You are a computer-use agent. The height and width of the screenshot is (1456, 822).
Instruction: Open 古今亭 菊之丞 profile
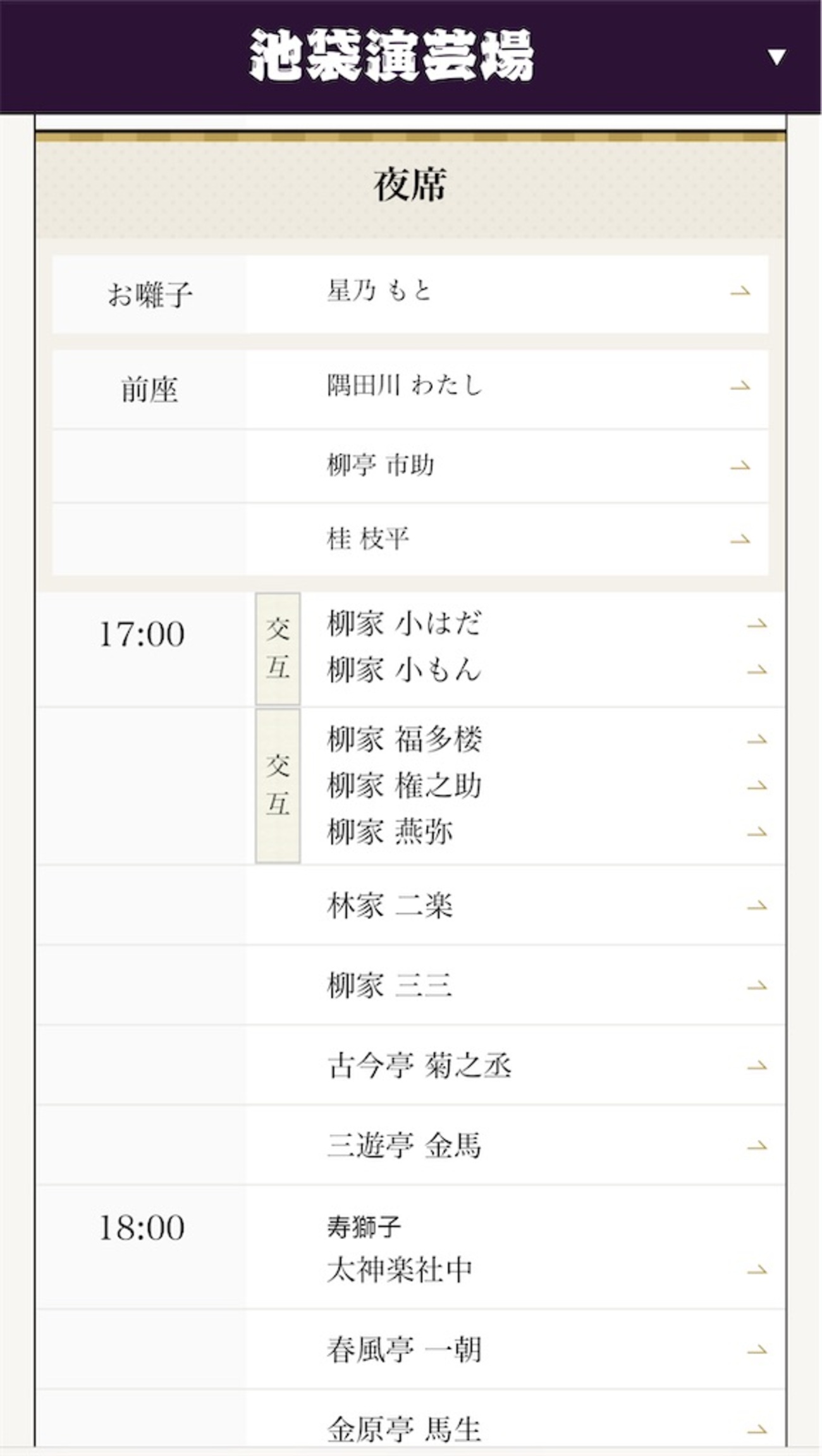pos(419,1065)
